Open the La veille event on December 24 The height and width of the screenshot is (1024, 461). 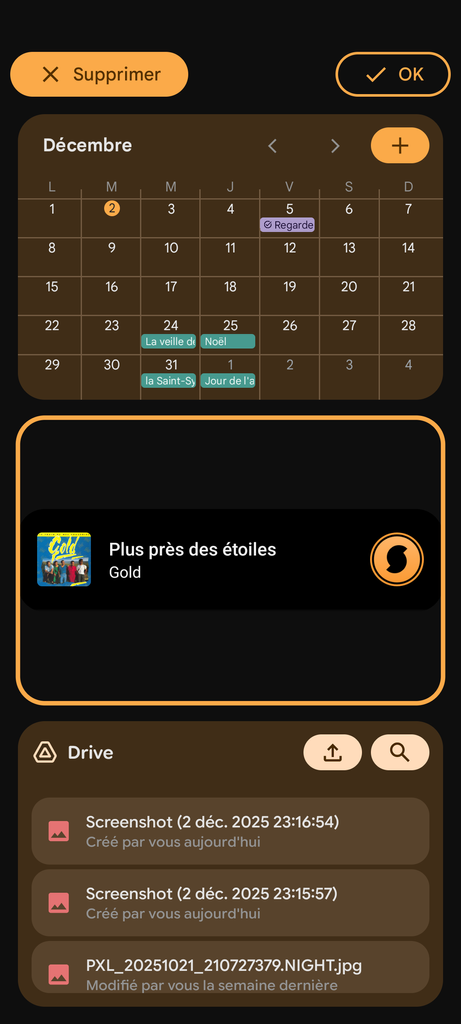[x=168, y=342]
